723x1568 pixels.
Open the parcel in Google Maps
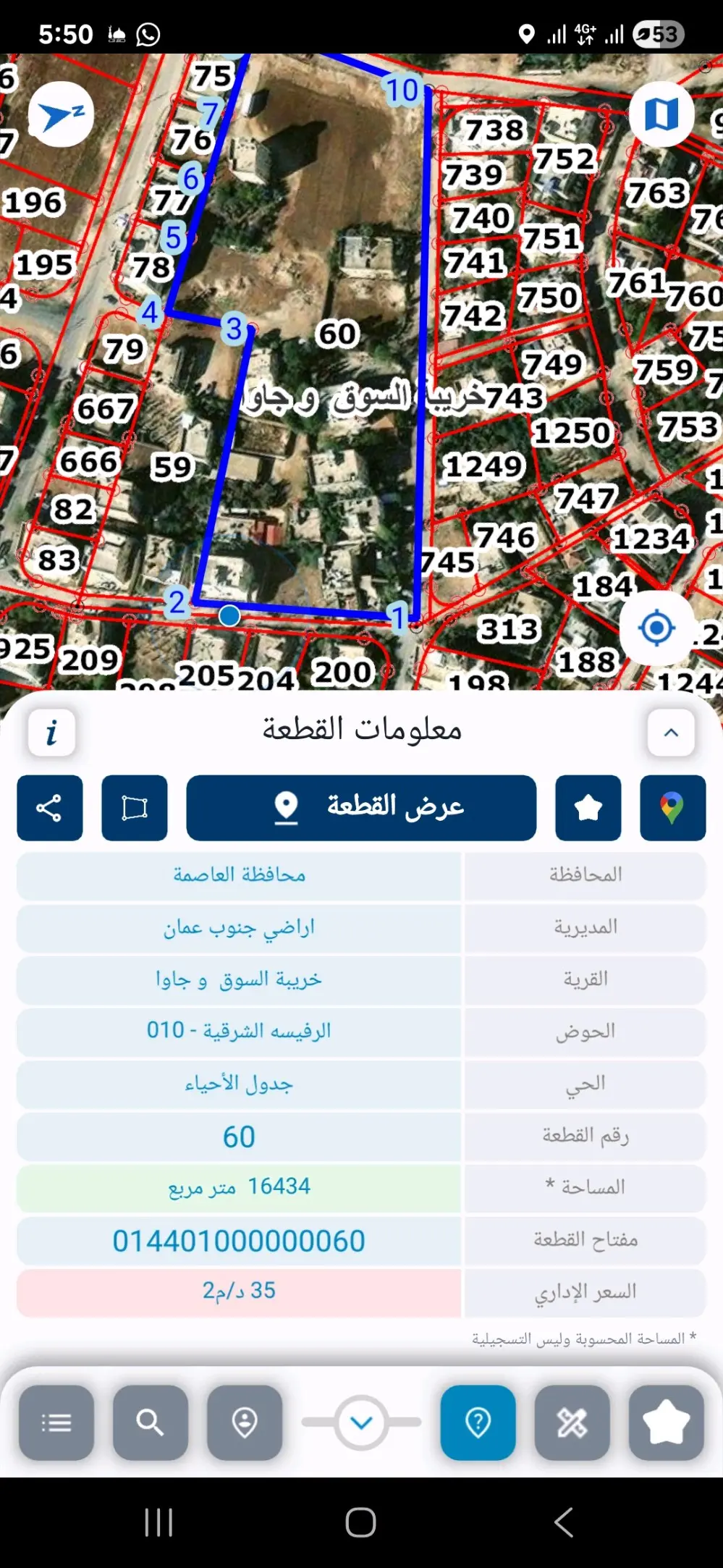(672, 808)
